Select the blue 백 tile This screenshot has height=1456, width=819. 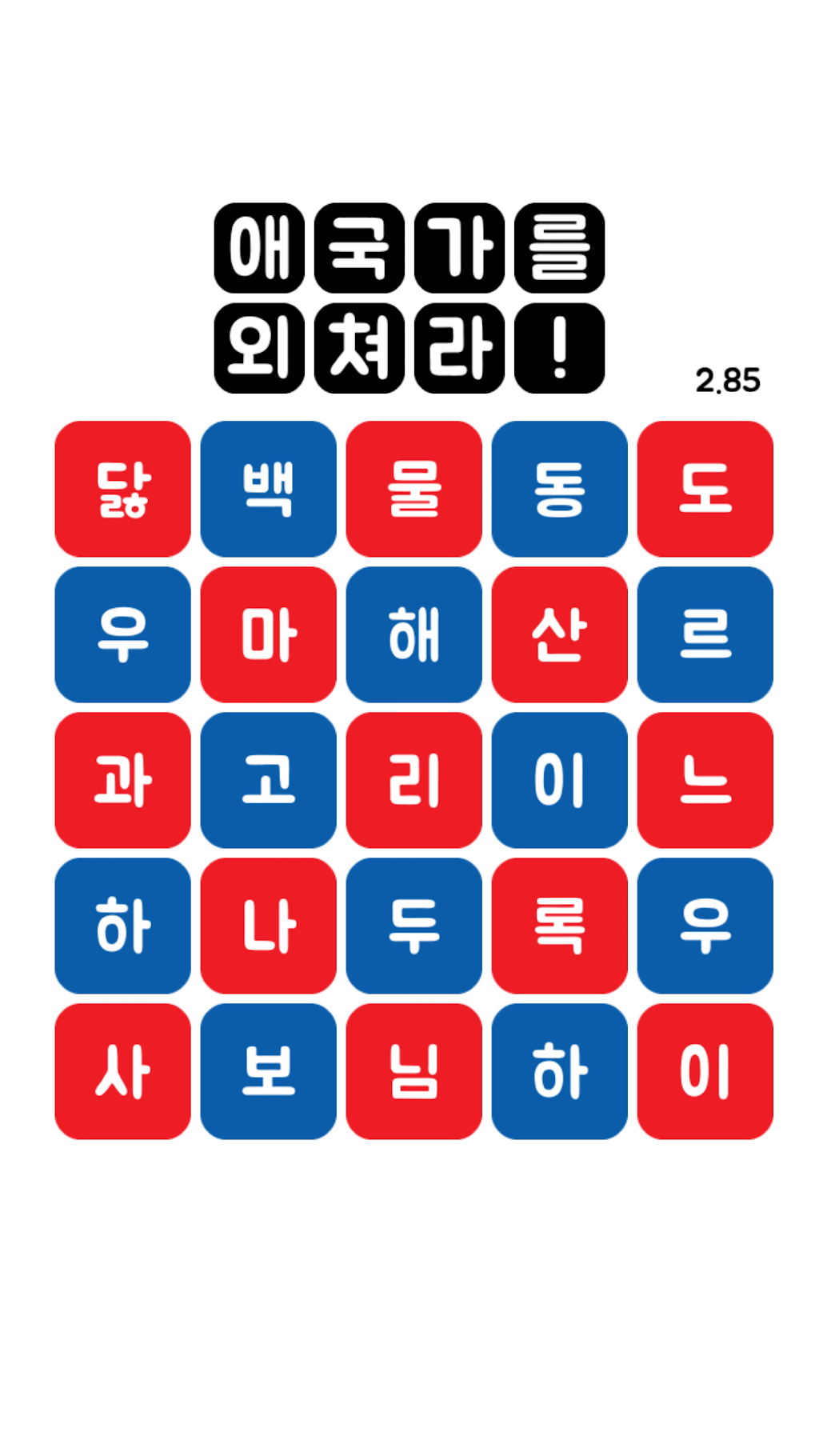tap(268, 489)
